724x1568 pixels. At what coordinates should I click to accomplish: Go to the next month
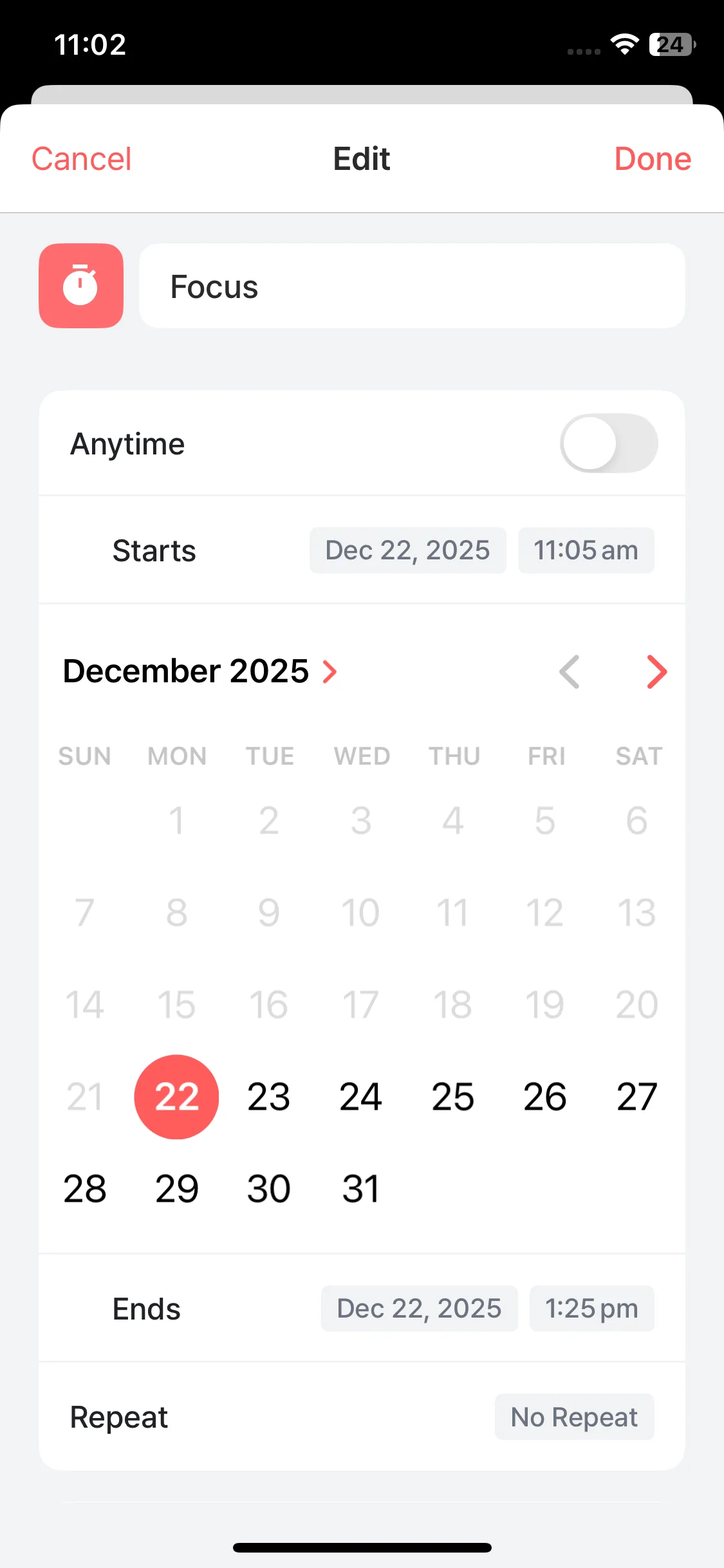tap(656, 672)
